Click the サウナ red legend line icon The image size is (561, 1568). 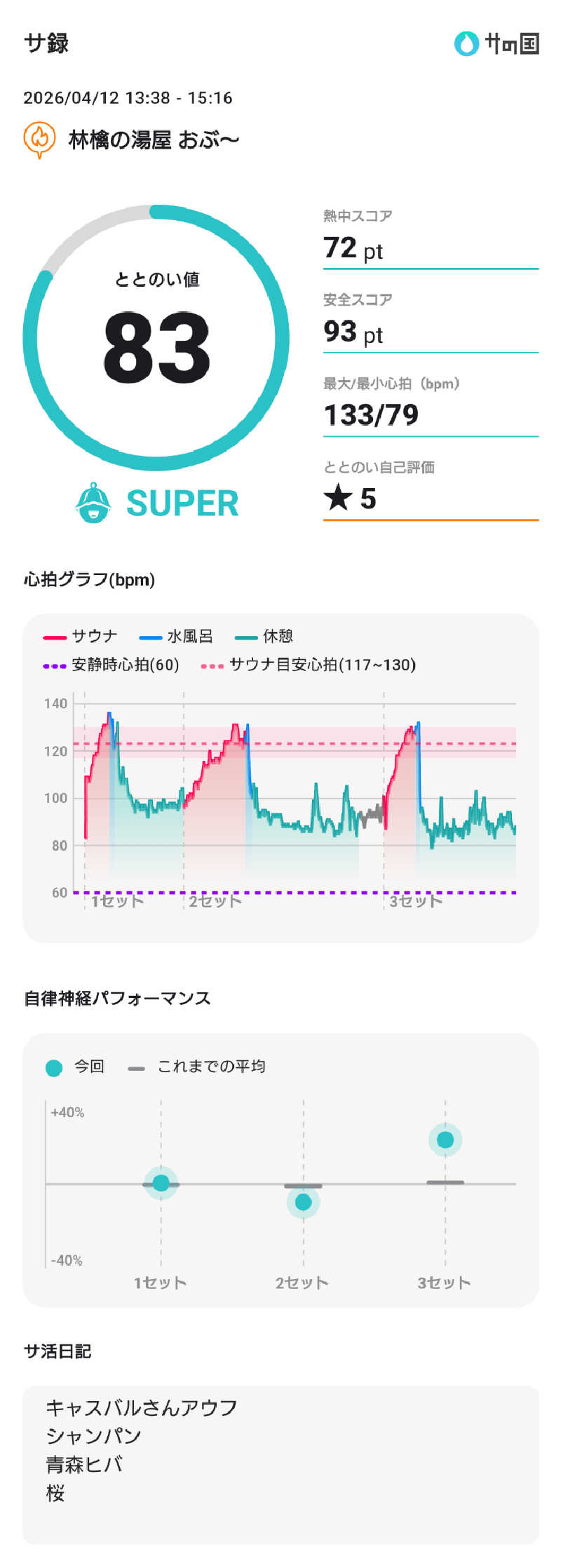point(53,635)
